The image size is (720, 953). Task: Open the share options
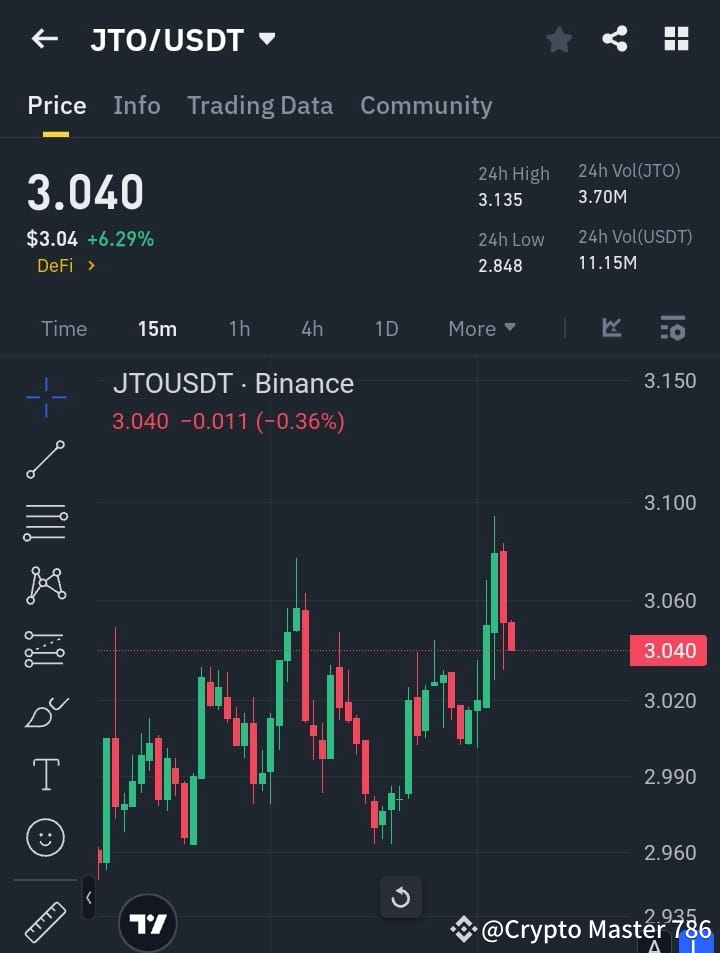(x=616, y=39)
